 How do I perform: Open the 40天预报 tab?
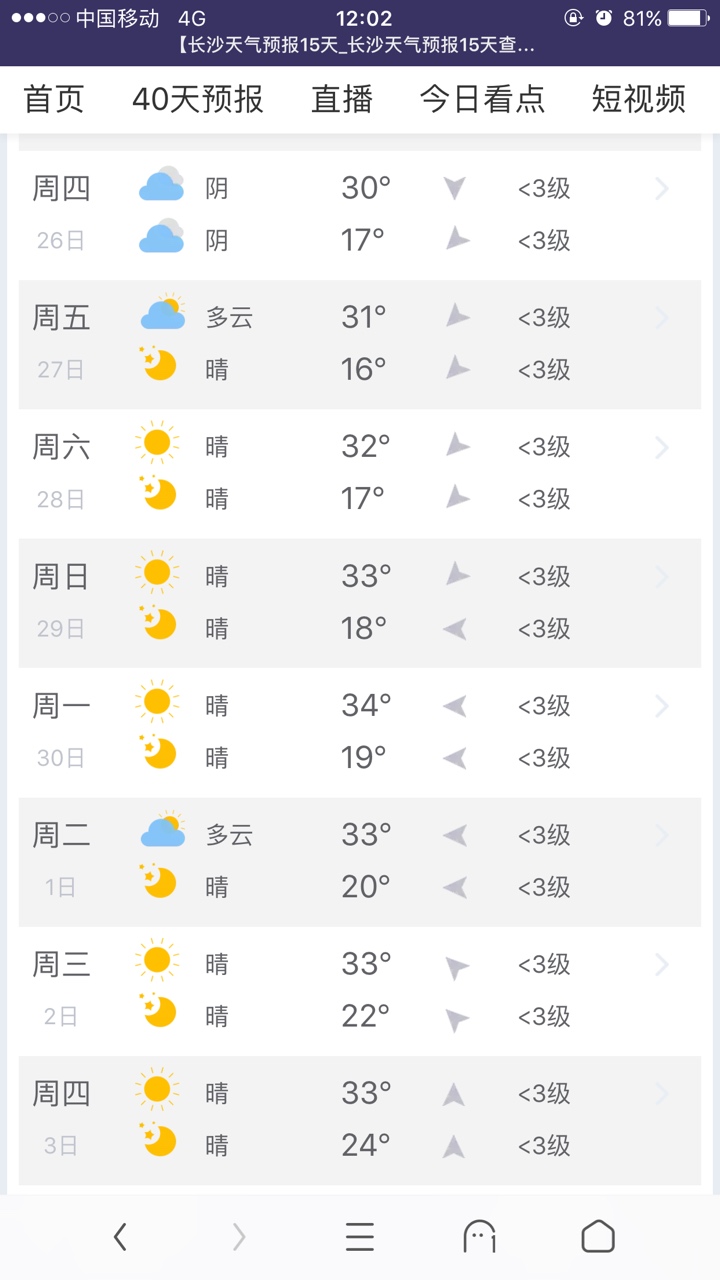[x=198, y=99]
